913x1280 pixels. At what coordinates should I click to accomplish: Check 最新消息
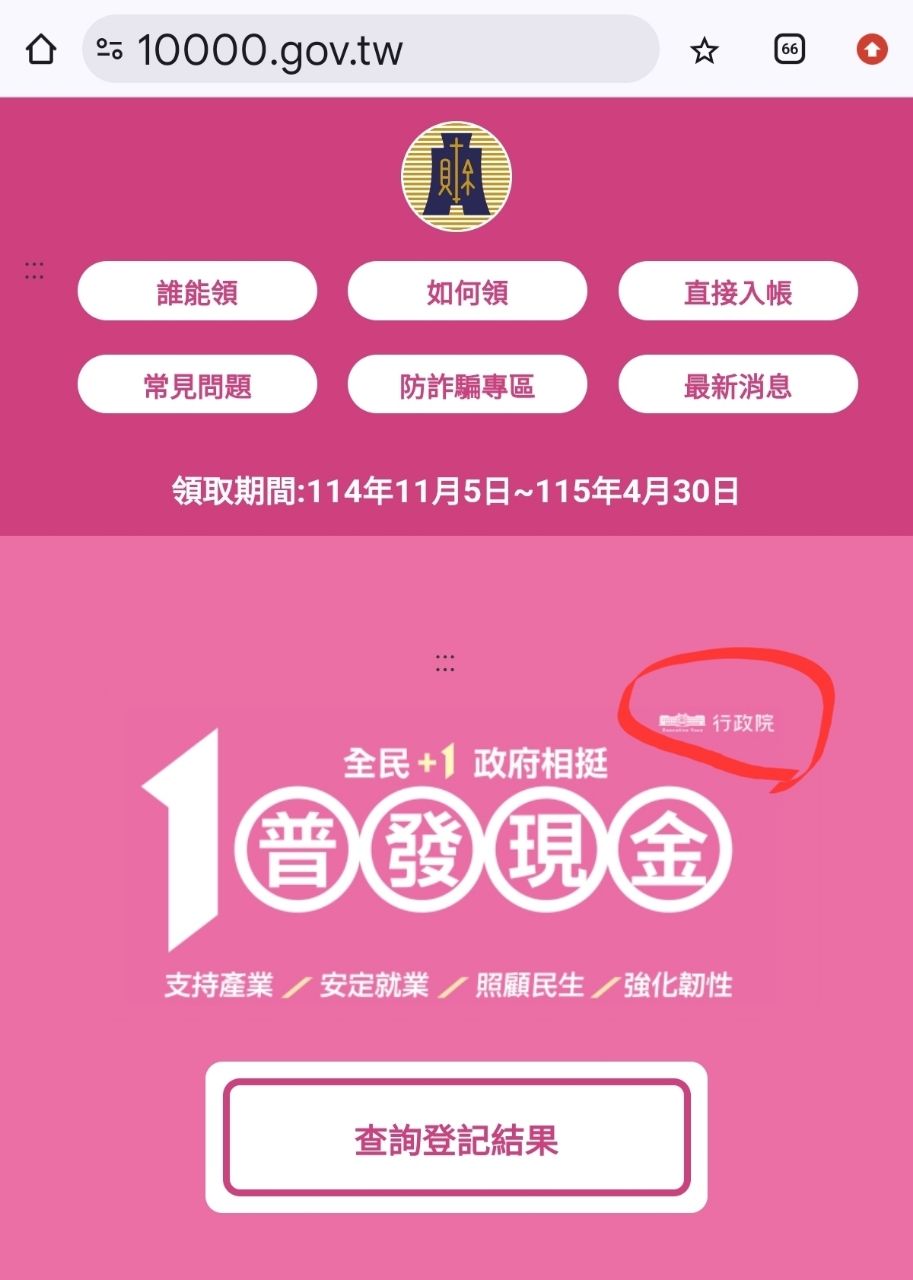pyautogui.click(x=738, y=385)
